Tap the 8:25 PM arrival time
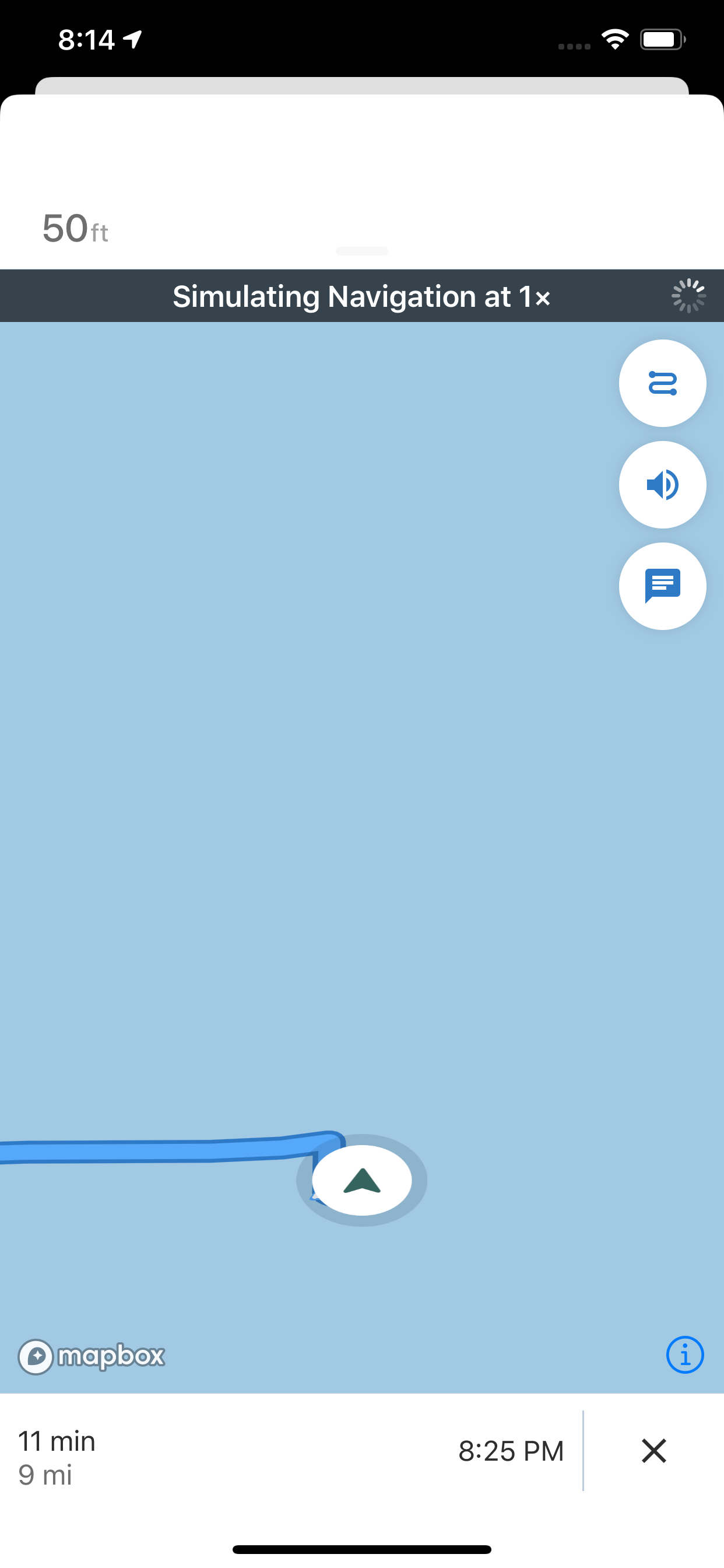The width and height of the screenshot is (724, 1568). tap(511, 1452)
